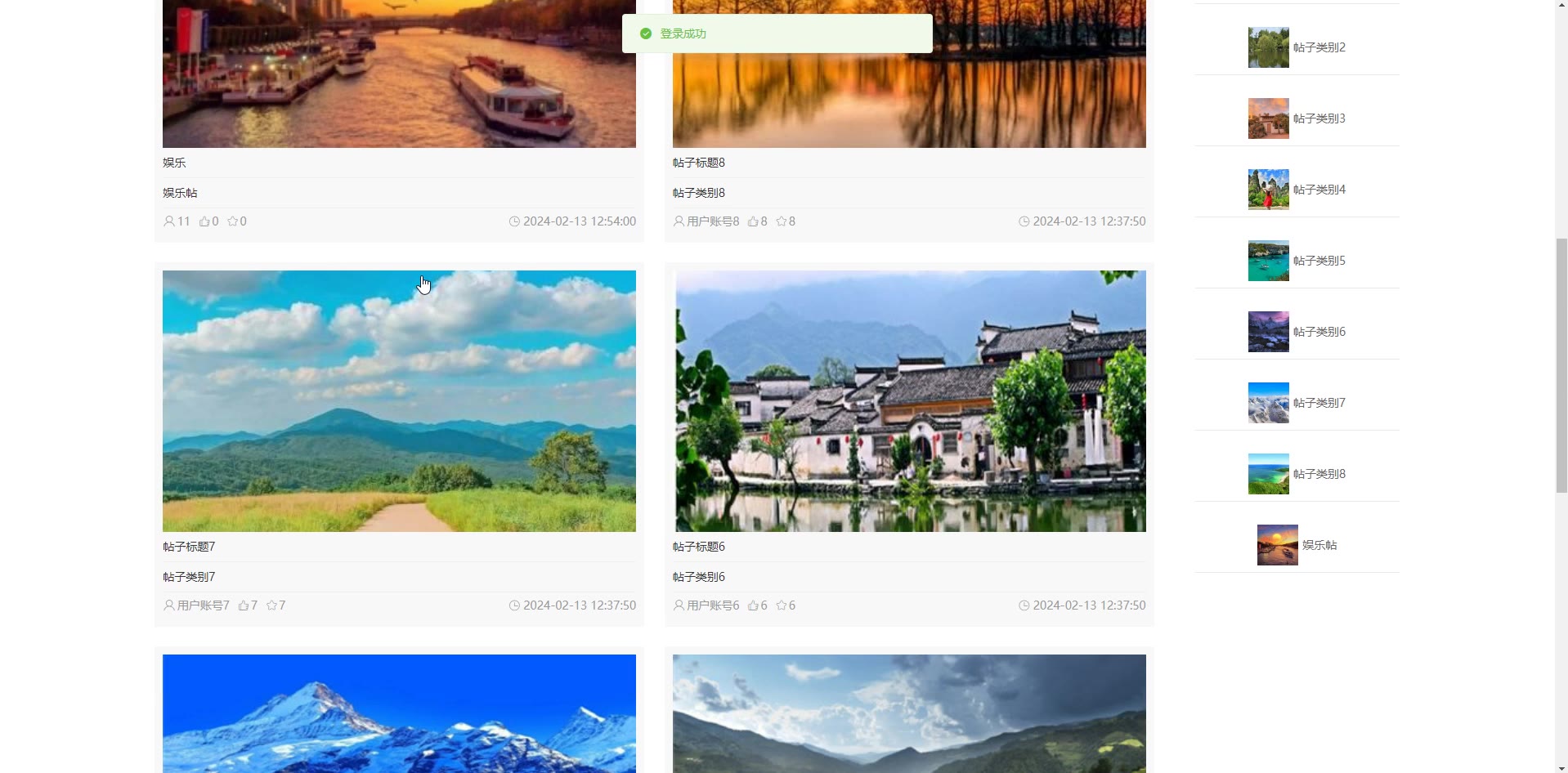Select category 帖子类别8 in sidebar
1568x773 pixels.
[x=1297, y=474]
